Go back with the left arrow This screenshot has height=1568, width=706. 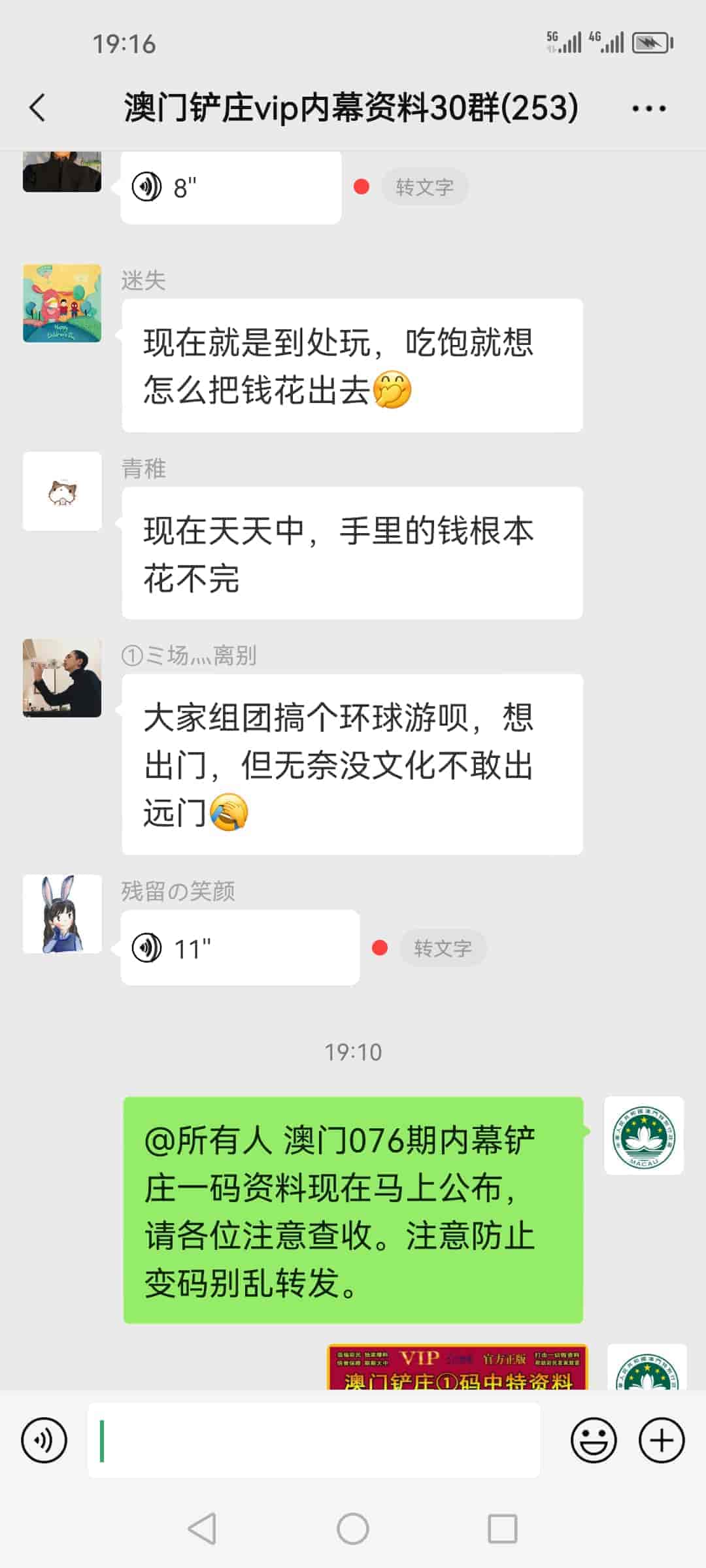[37, 108]
